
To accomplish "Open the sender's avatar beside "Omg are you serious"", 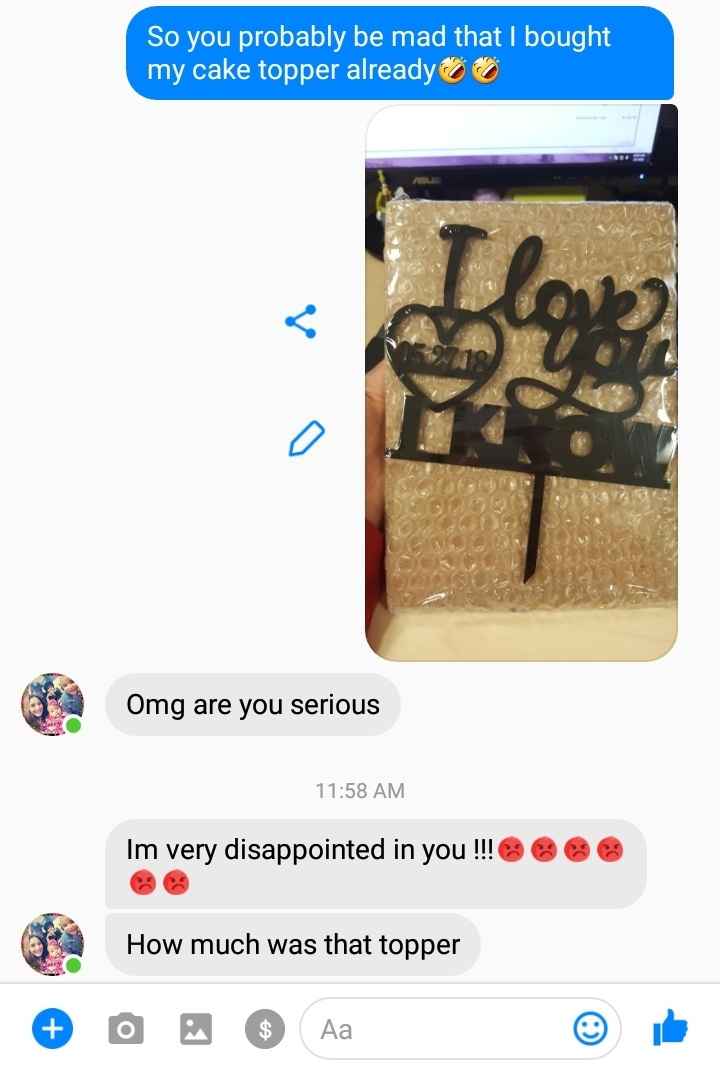I will 52,704.
